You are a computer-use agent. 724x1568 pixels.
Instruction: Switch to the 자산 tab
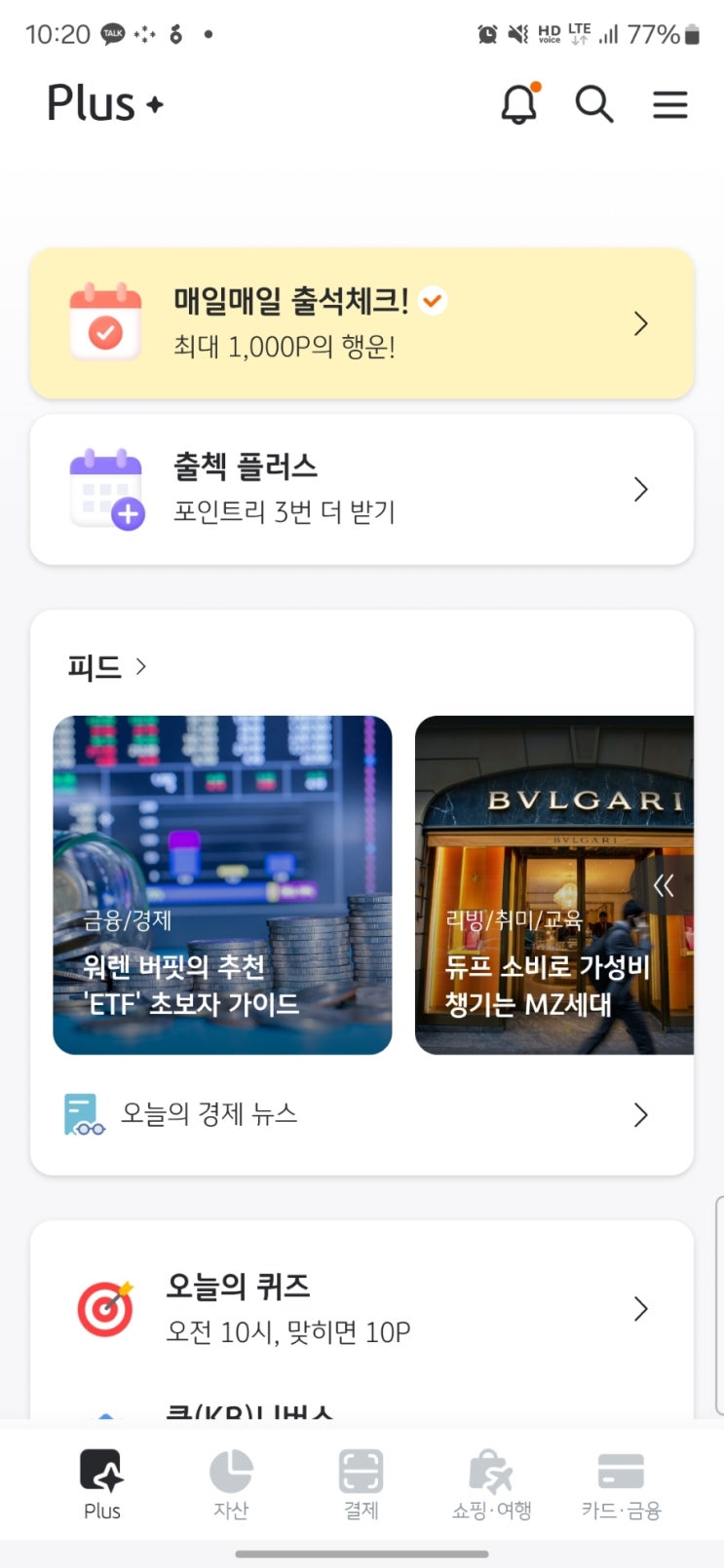coord(231,1484)
